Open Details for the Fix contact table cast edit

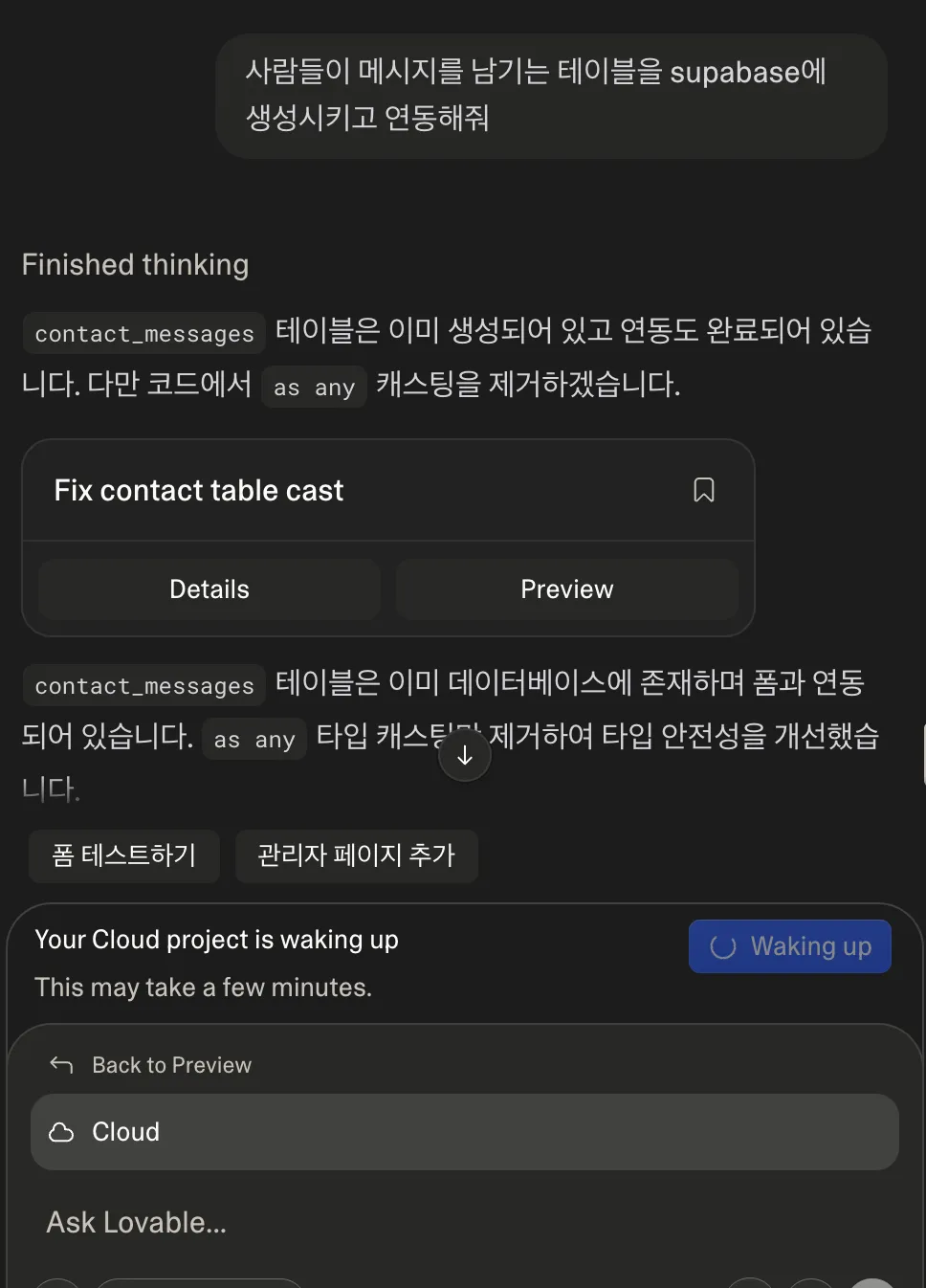209,589
